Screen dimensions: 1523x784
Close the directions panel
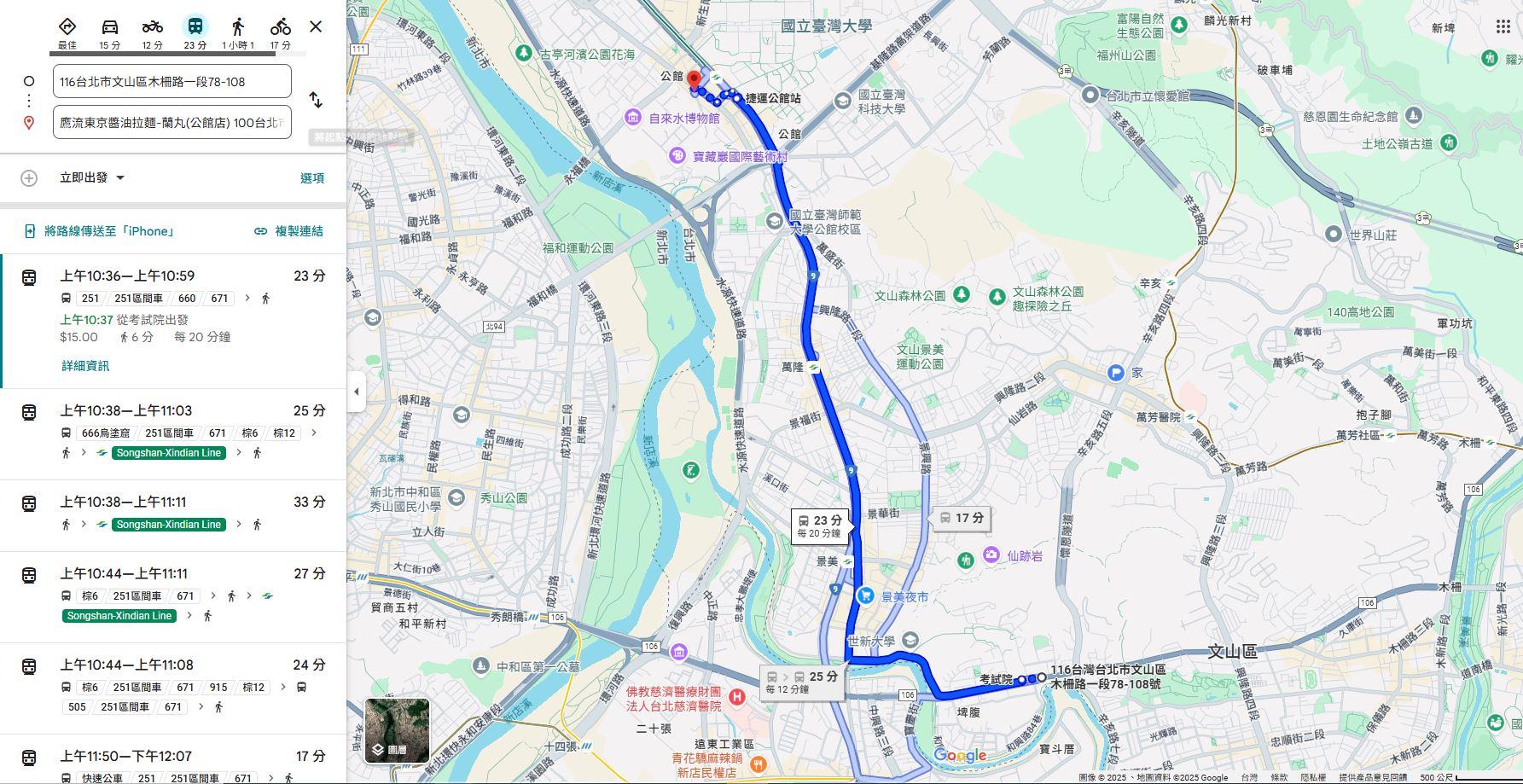(x=316, y=26)
